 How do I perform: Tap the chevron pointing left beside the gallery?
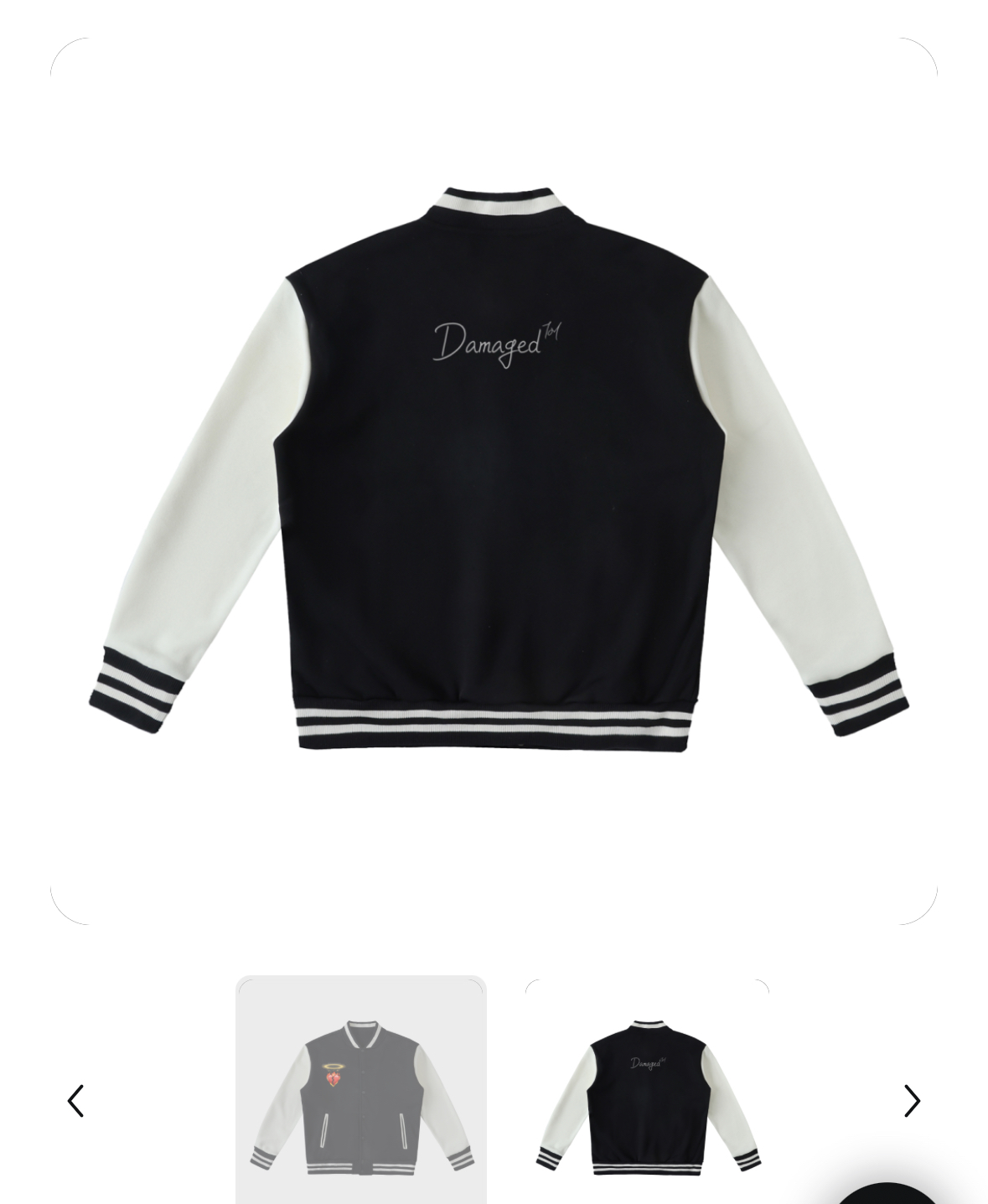(75, 1101)
